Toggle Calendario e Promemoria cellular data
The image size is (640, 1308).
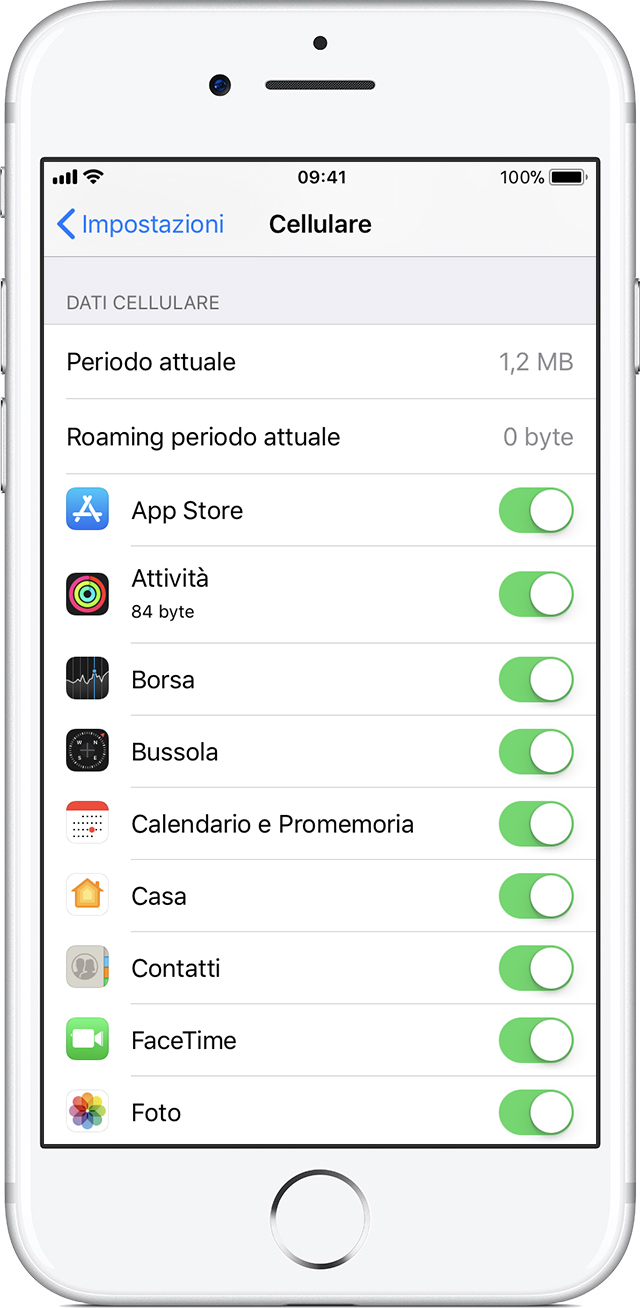536,824
